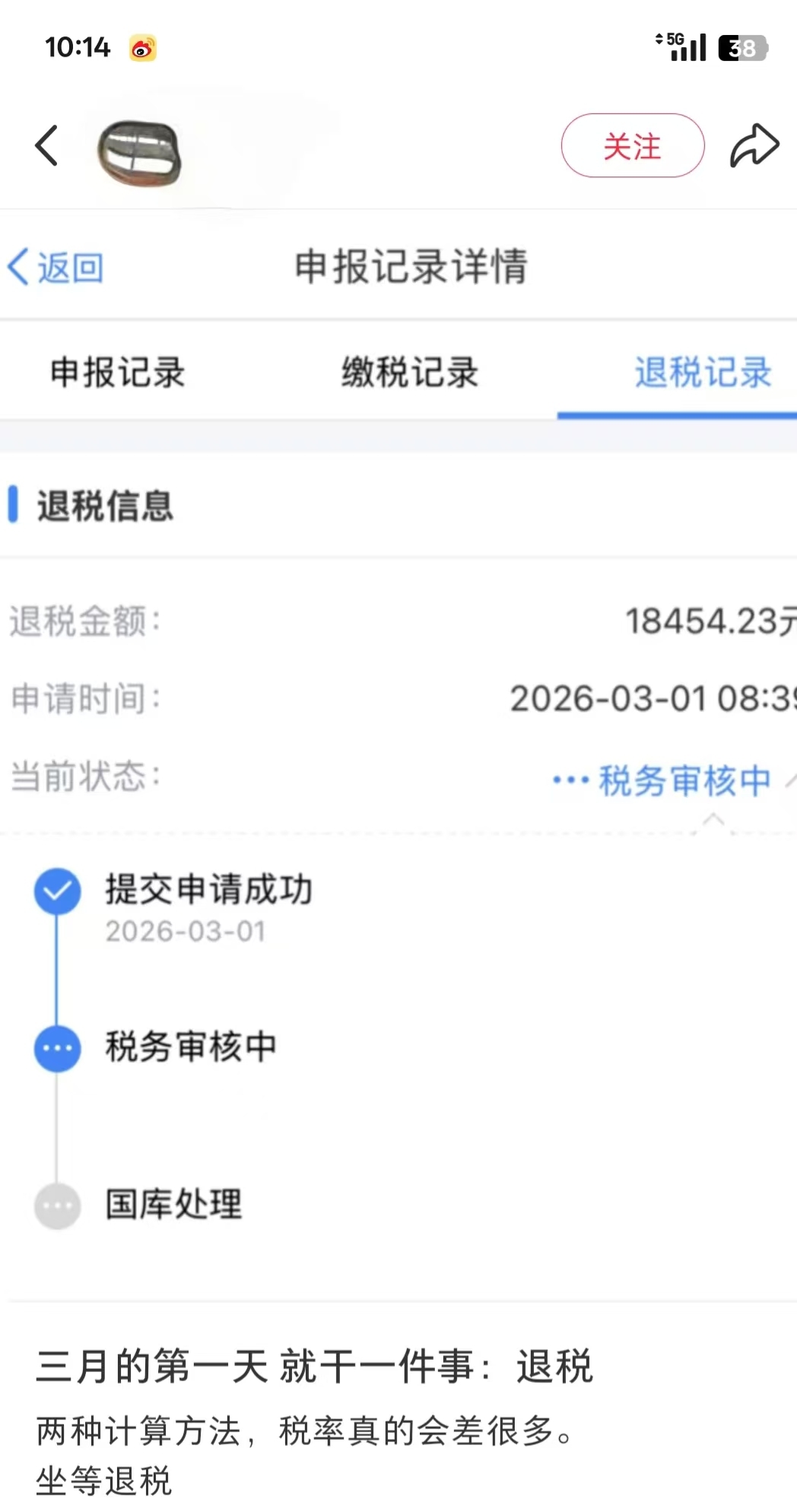This screenshot has height=1512, width=797.
Task: Tap 税务审核中 next to 当前状态
Action: point(682,780)
